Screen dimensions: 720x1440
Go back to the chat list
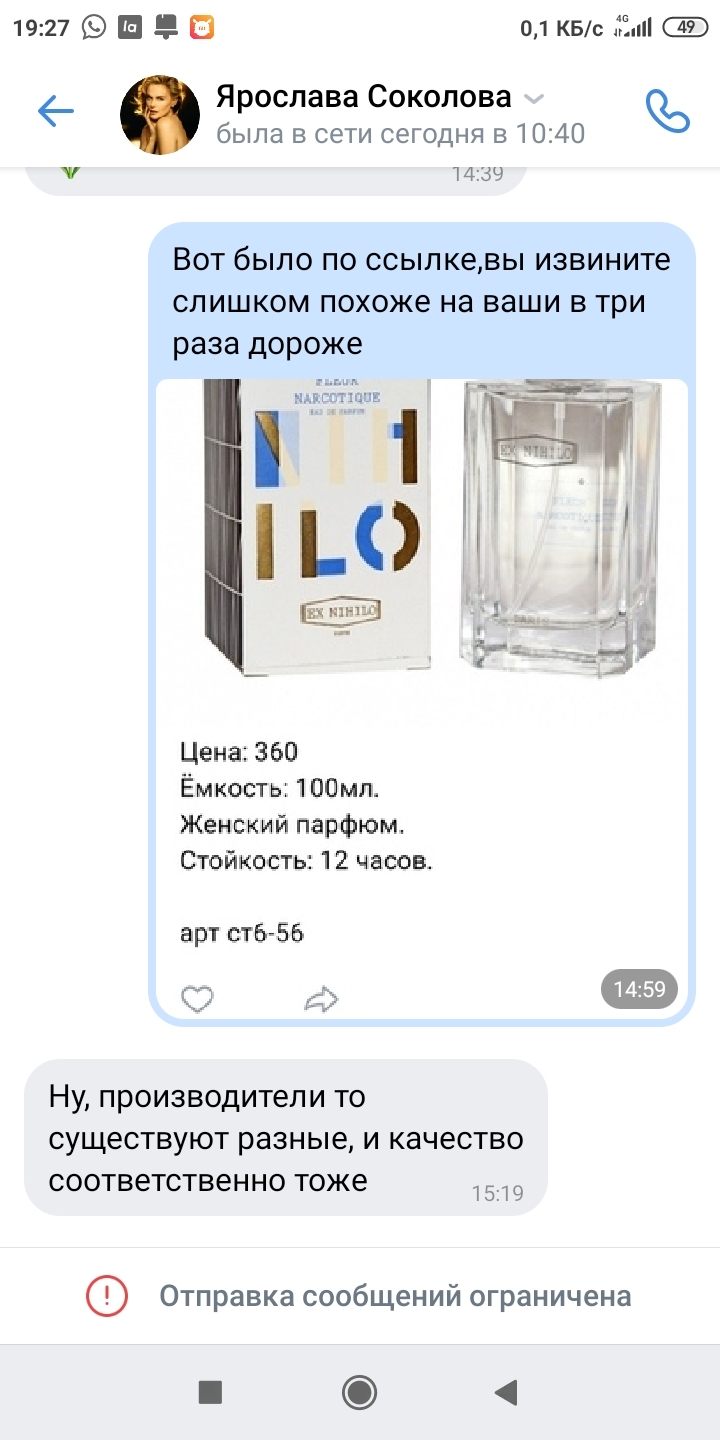point(56,111)
